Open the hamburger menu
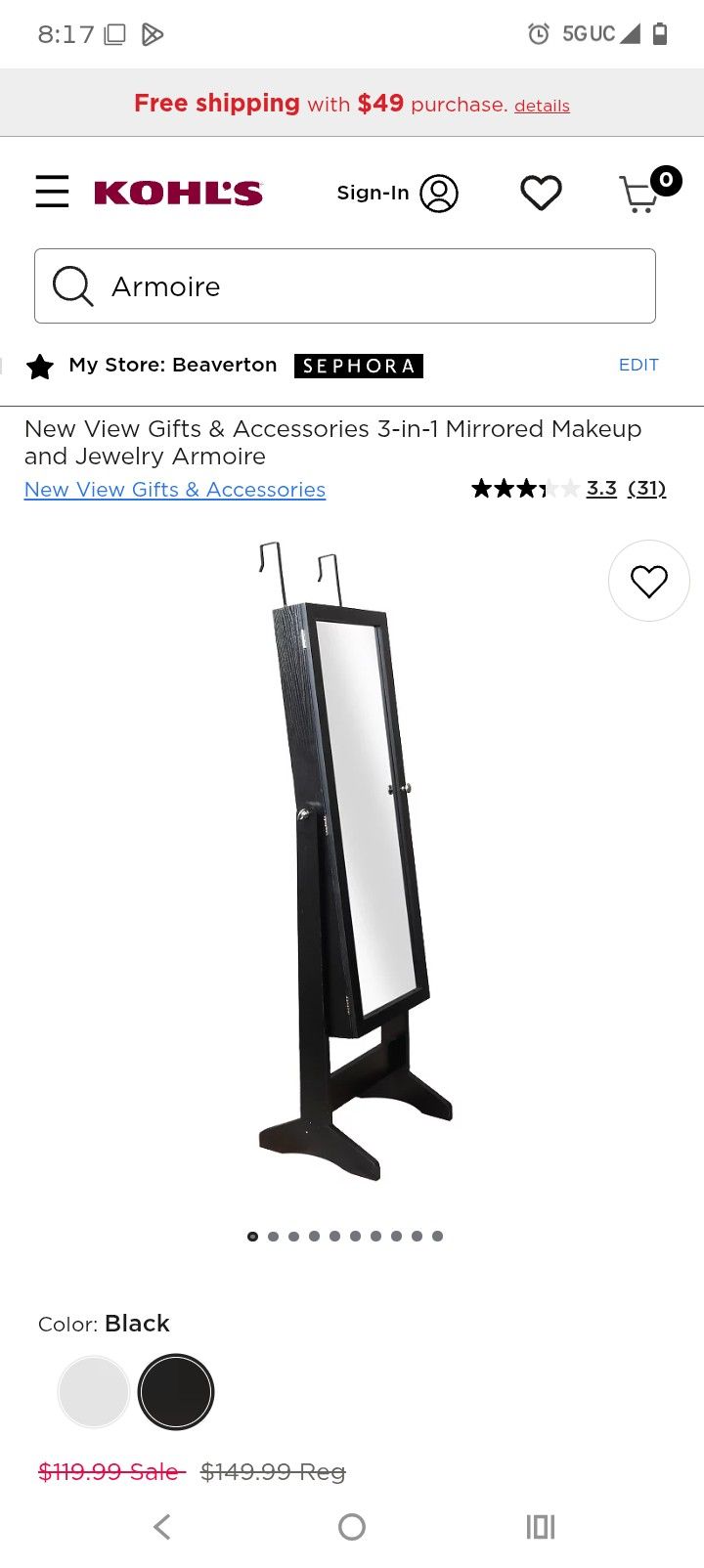The height and width of the screenshot is (1568, 704). [x=52, y=192]
